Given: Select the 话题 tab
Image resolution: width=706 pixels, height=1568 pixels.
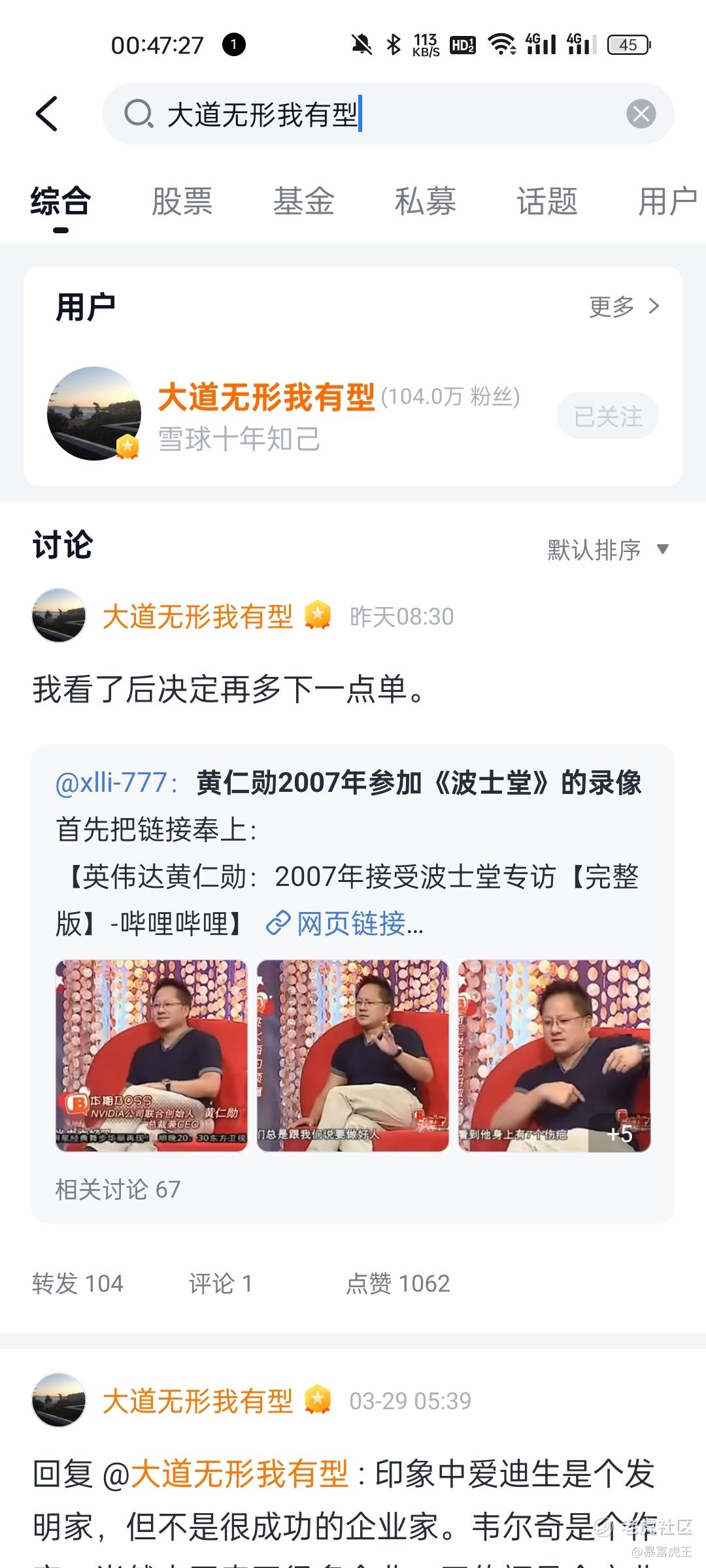Looking at the screenshot, I should click(546, 201).
